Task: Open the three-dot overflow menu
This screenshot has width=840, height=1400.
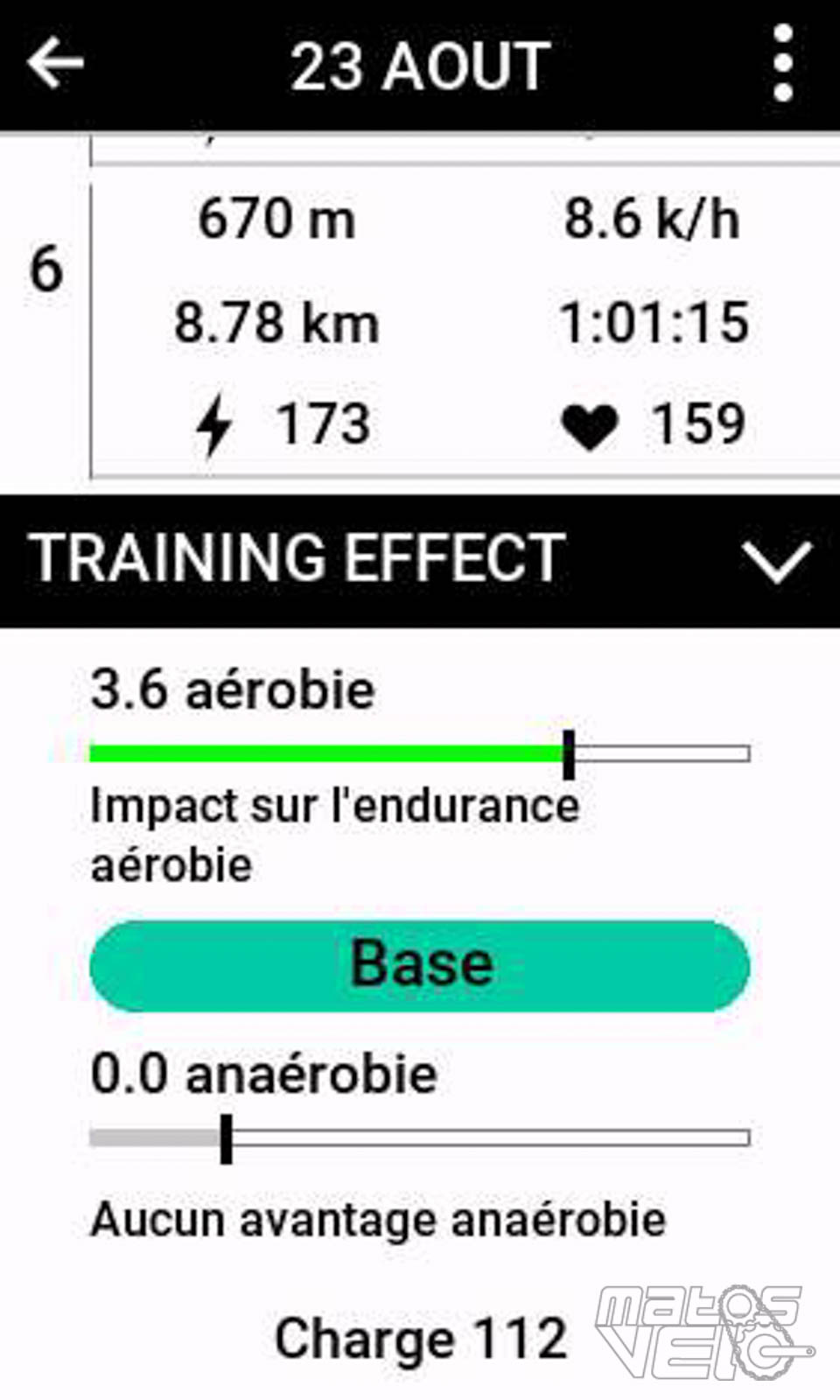Action: tap(783, 63)
